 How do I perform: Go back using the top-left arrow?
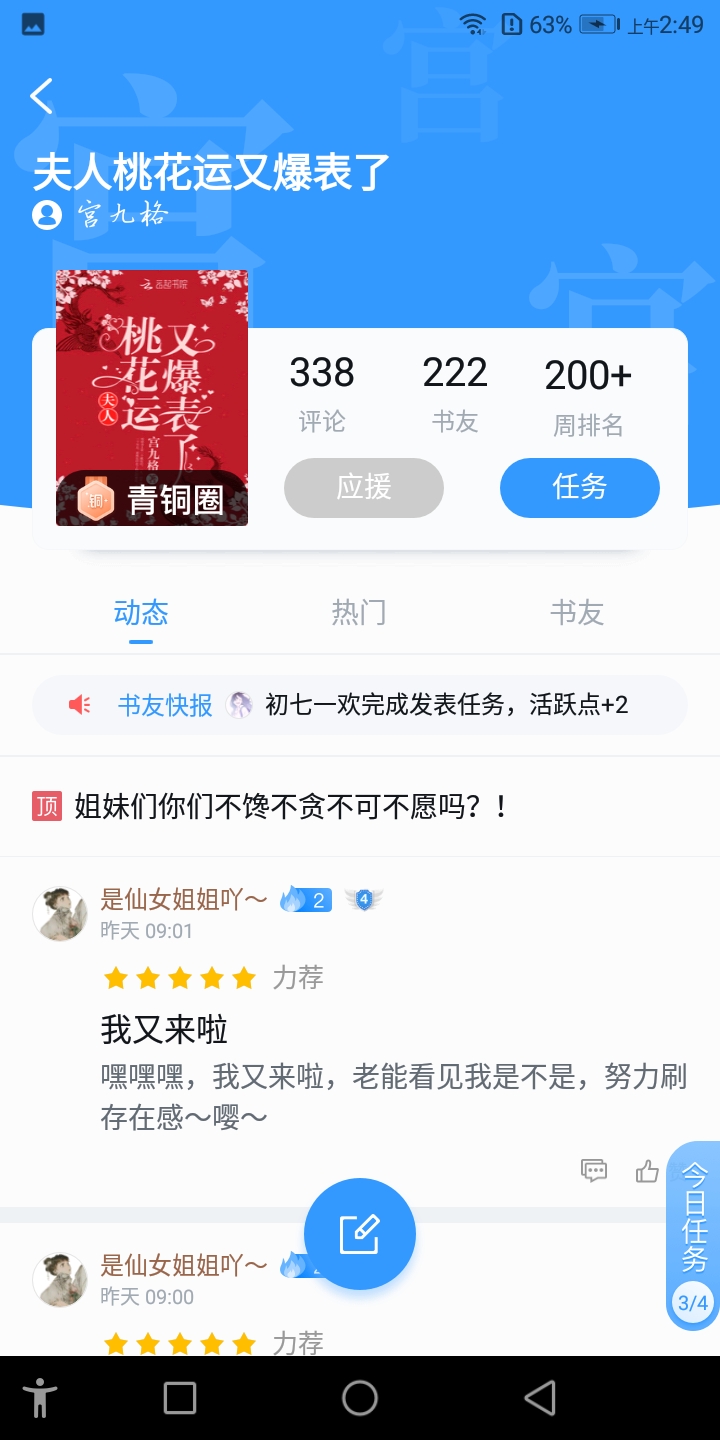(x=41, y=97)
